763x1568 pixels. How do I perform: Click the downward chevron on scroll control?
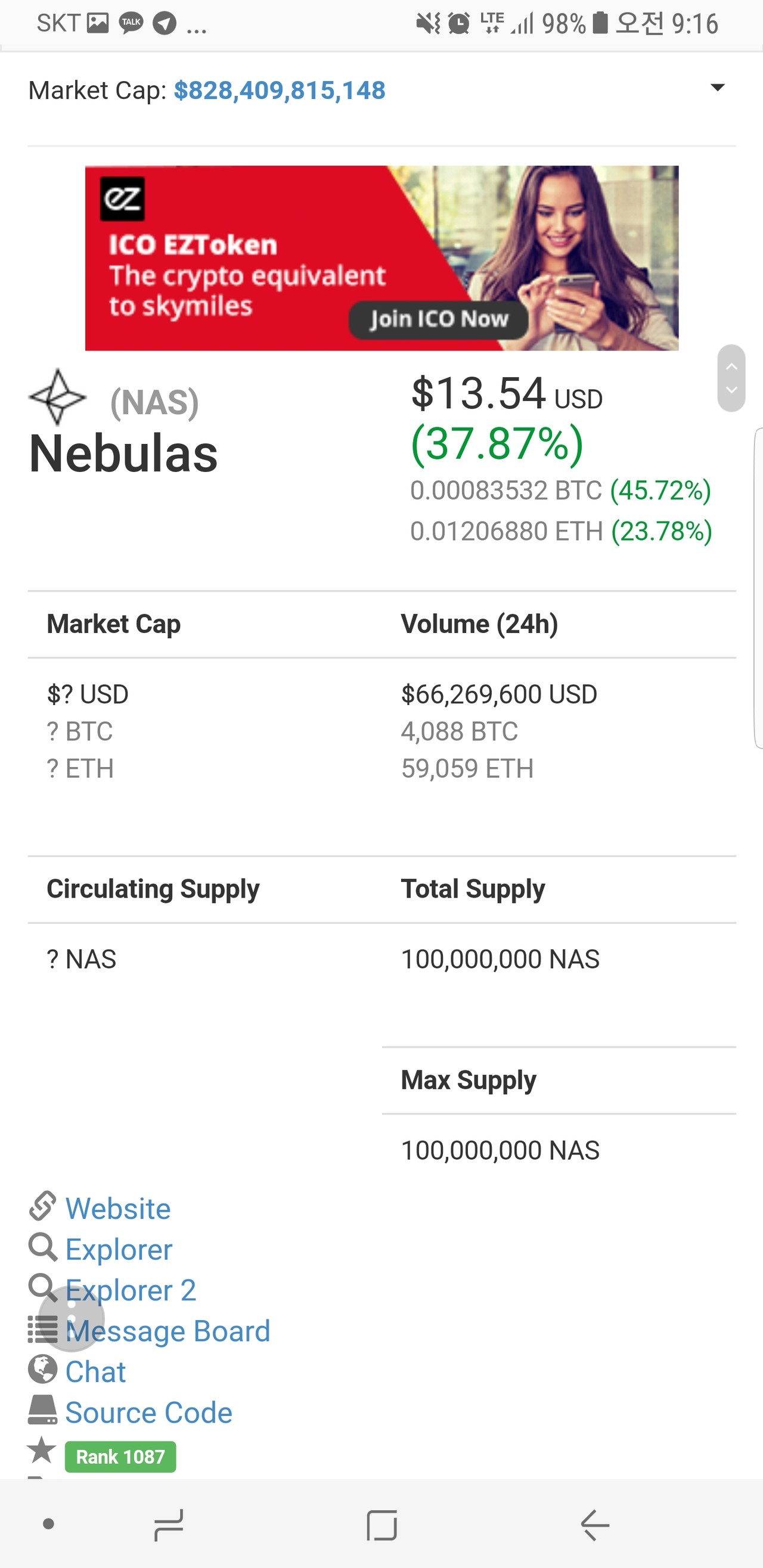[733, 390]
